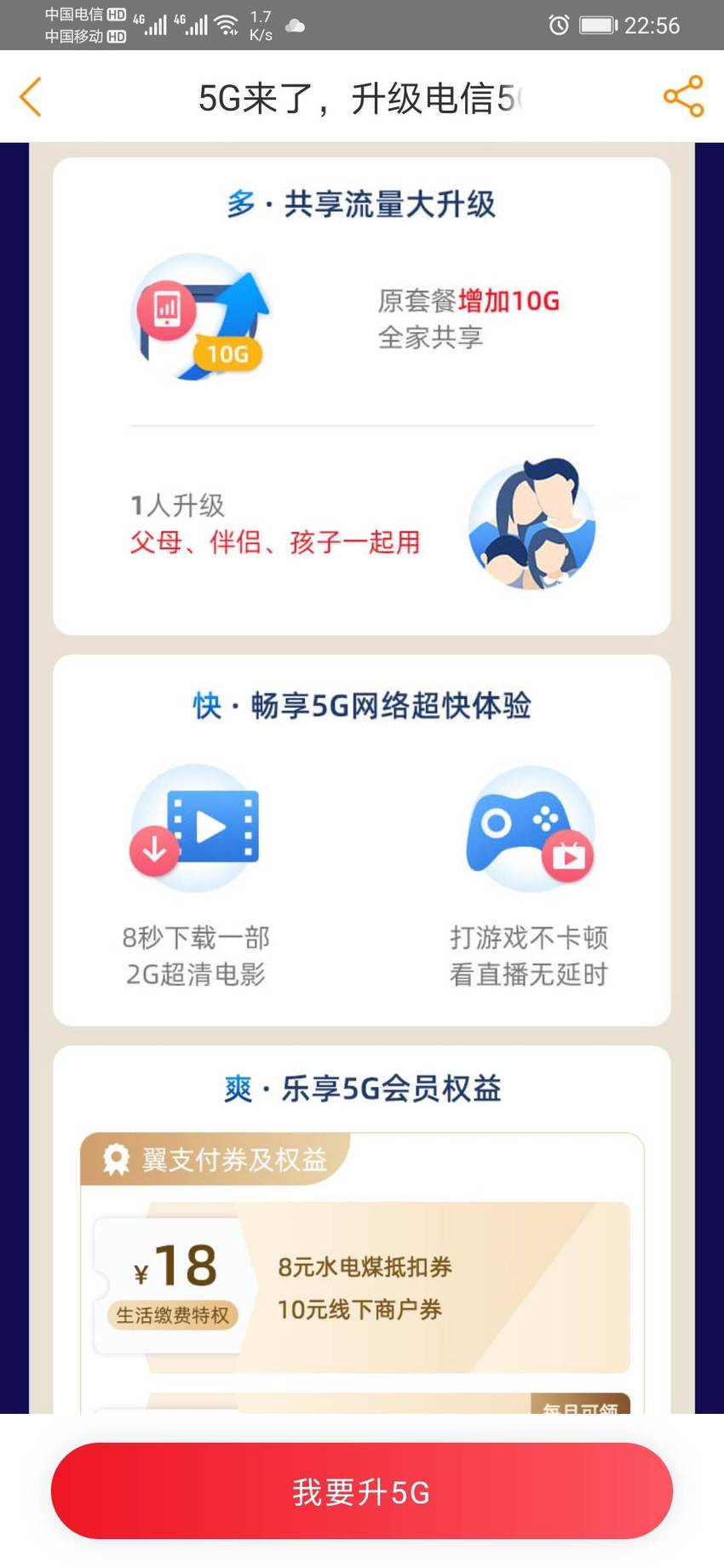Share this 5G upgrade page

[x=683, y=96]
